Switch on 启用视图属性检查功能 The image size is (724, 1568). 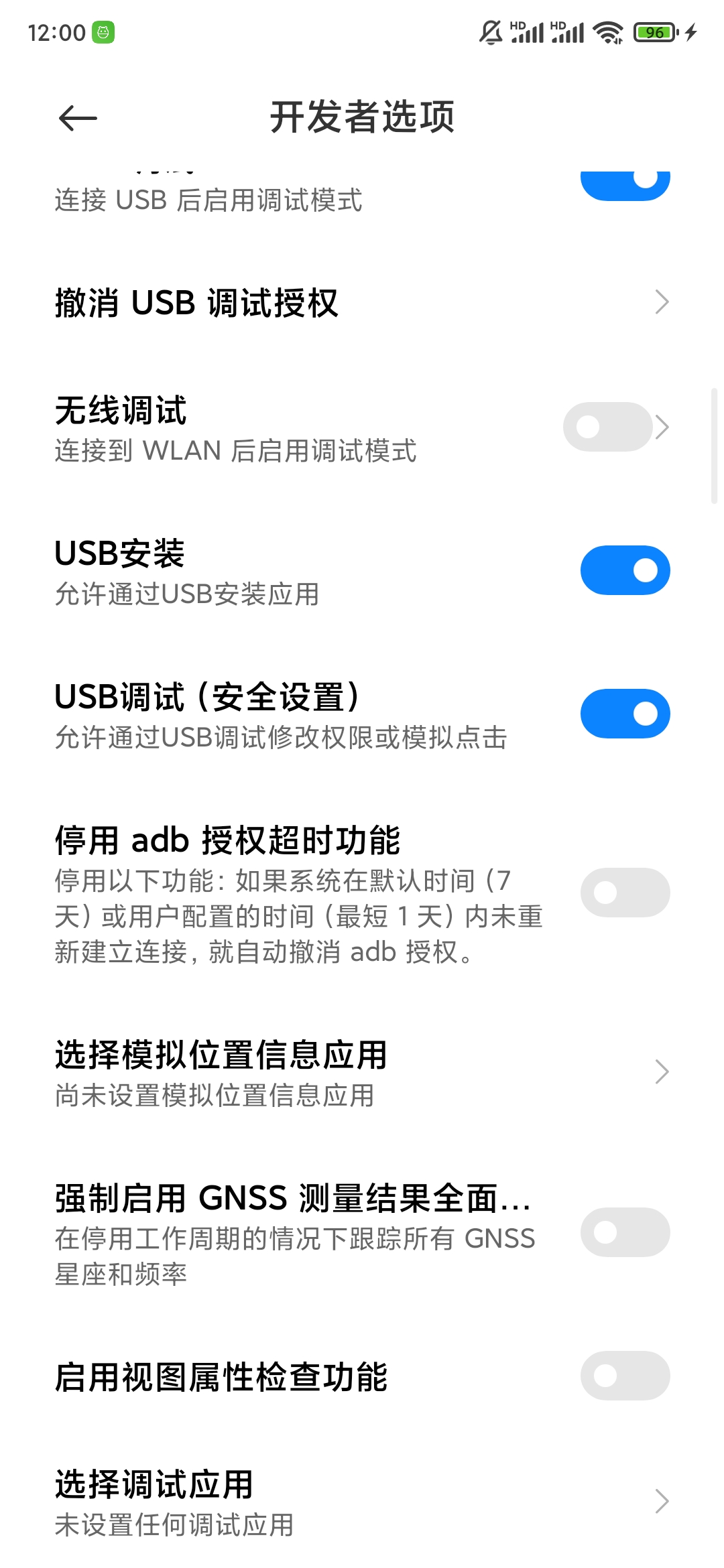(x=625, y=1376)
